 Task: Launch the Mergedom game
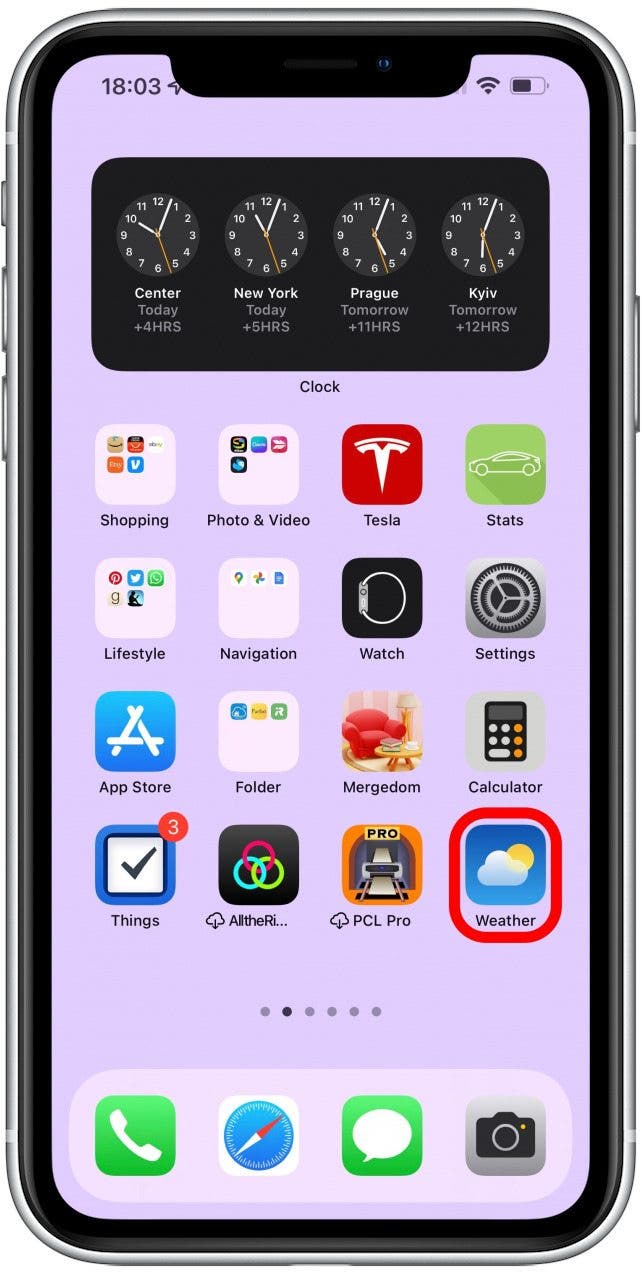click(382, 731)
